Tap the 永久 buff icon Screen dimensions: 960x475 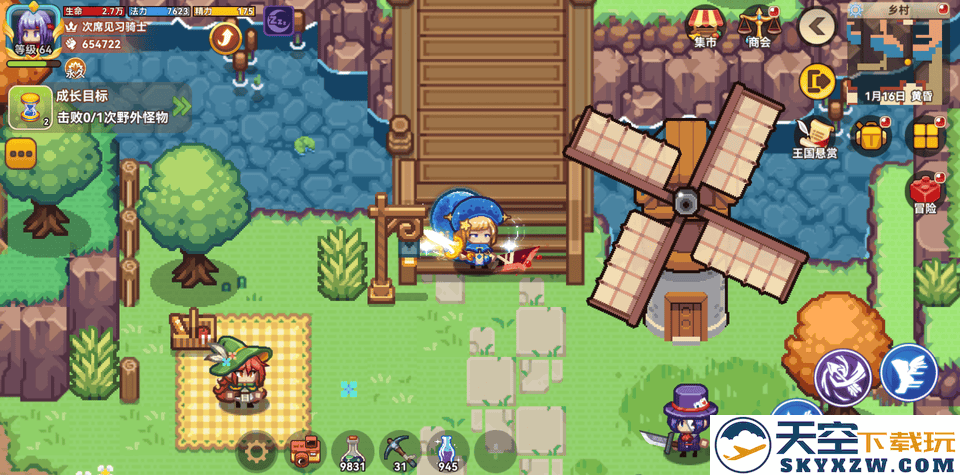click(75, 68)
